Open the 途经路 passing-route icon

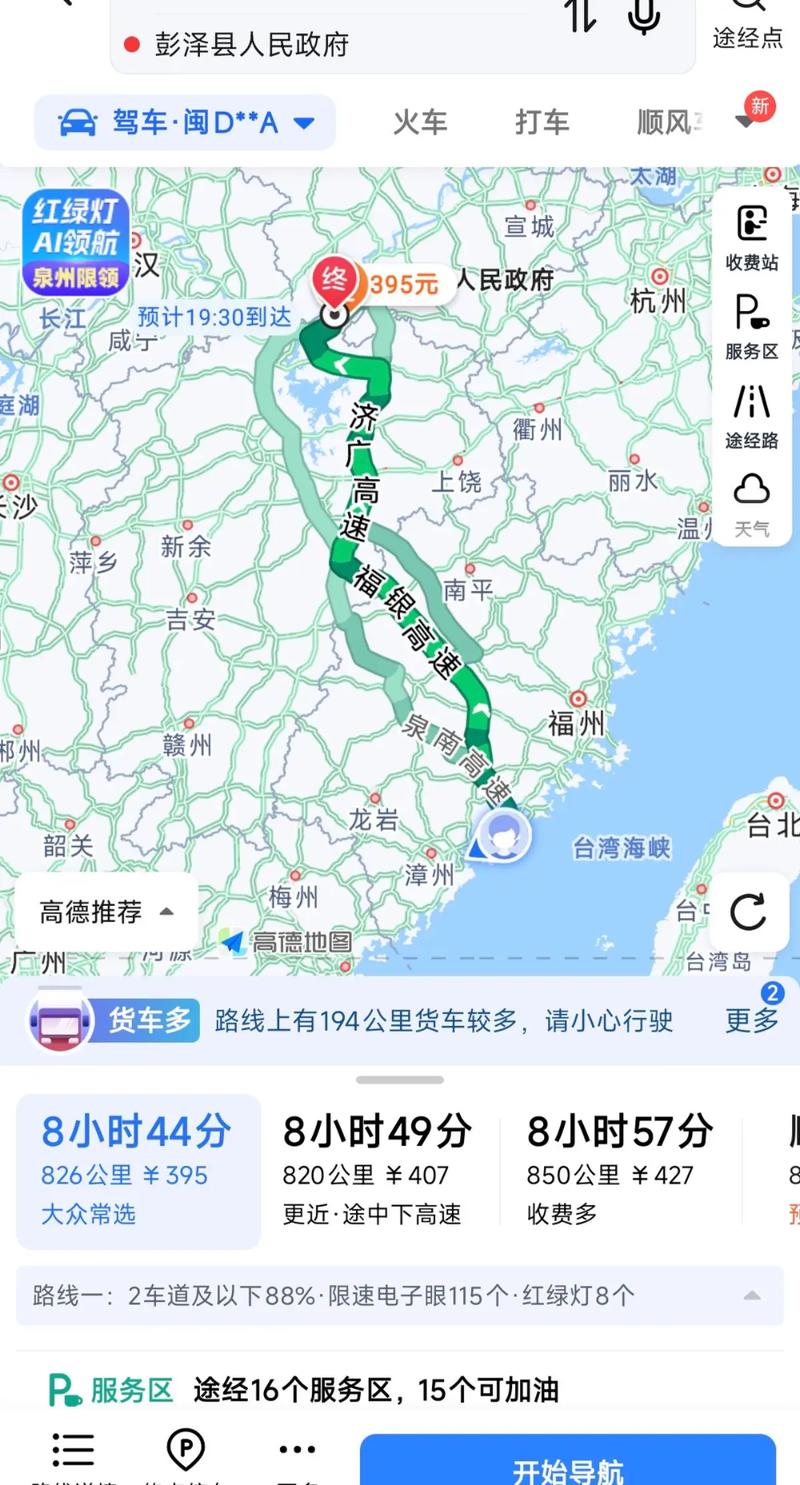751,412
